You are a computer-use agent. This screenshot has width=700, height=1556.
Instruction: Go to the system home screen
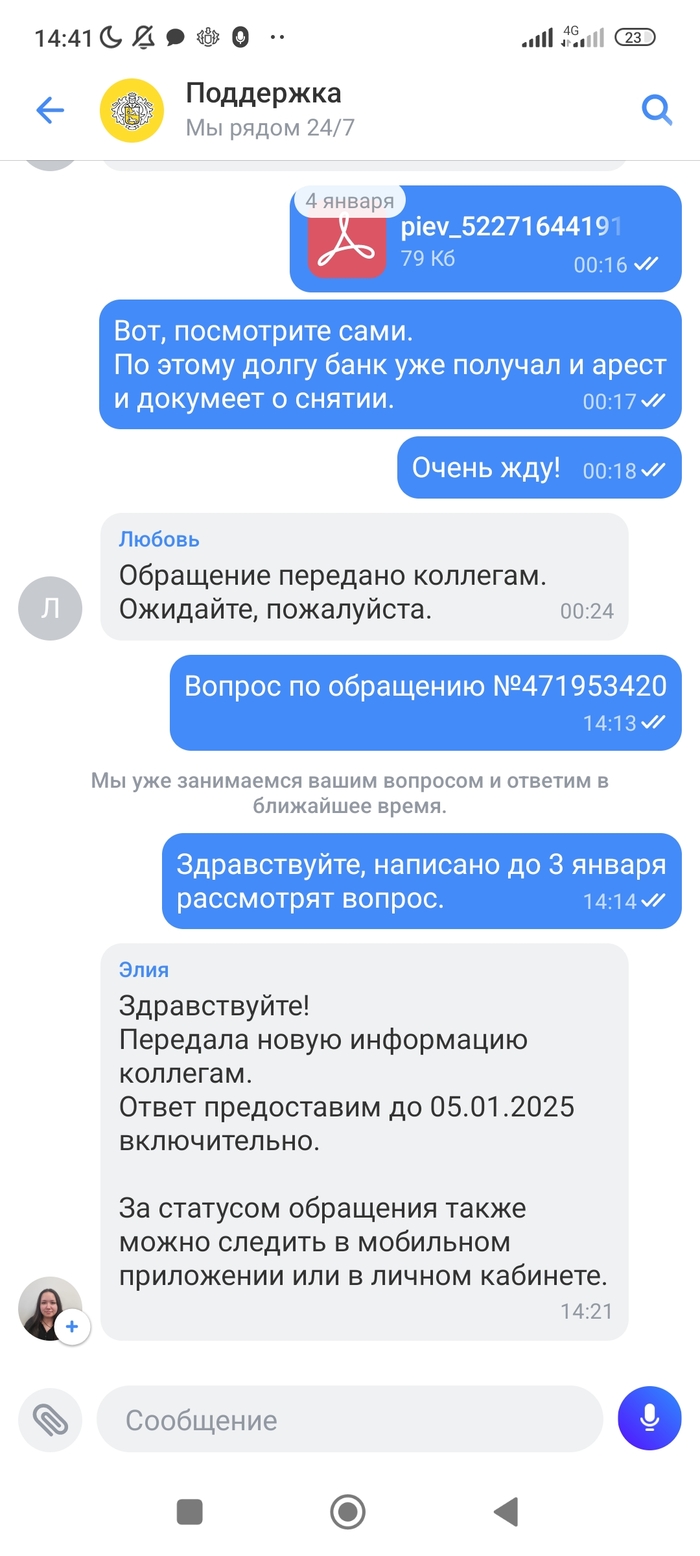click(x=348, y=1511)
